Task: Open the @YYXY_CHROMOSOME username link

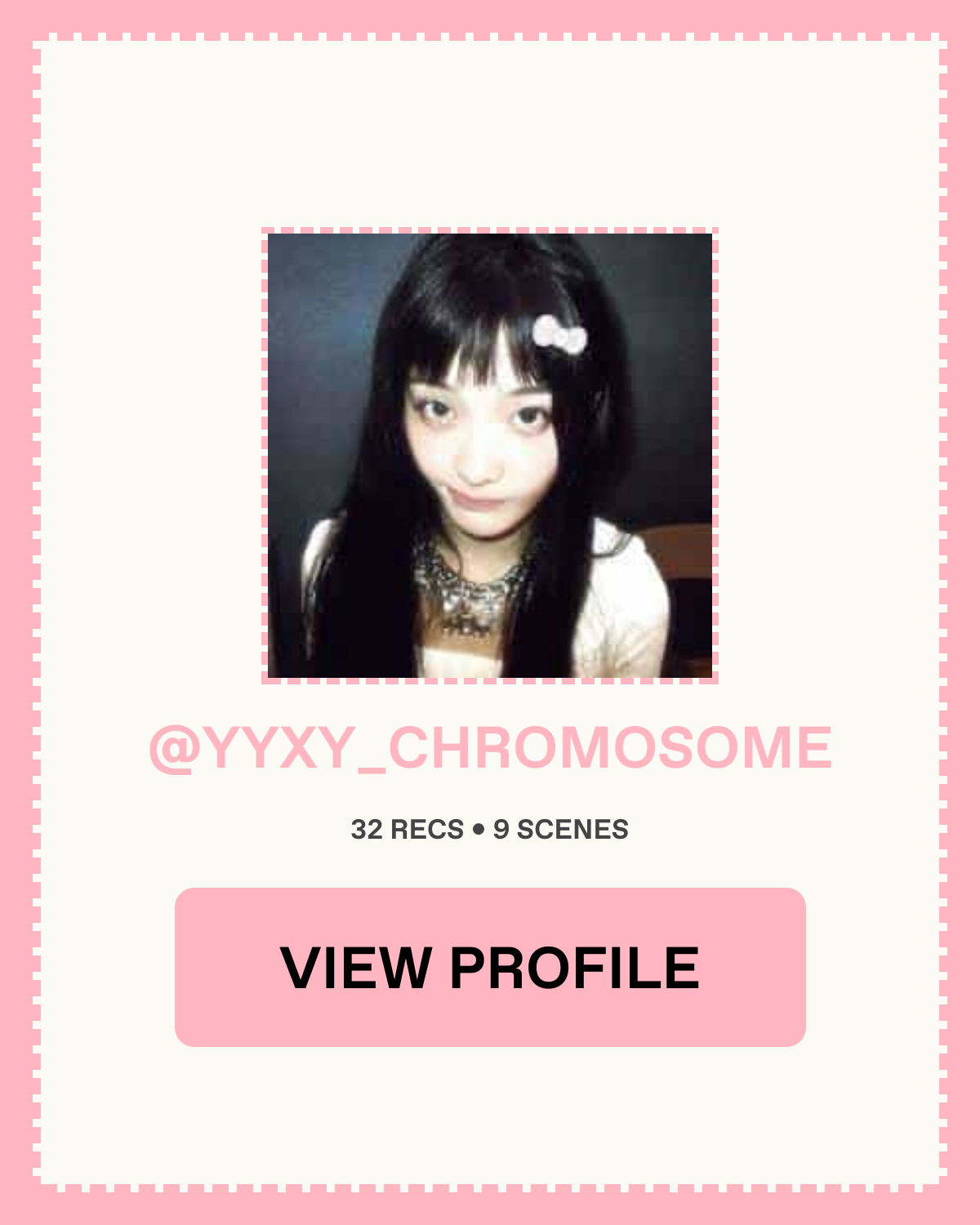Action: point(490,748)
